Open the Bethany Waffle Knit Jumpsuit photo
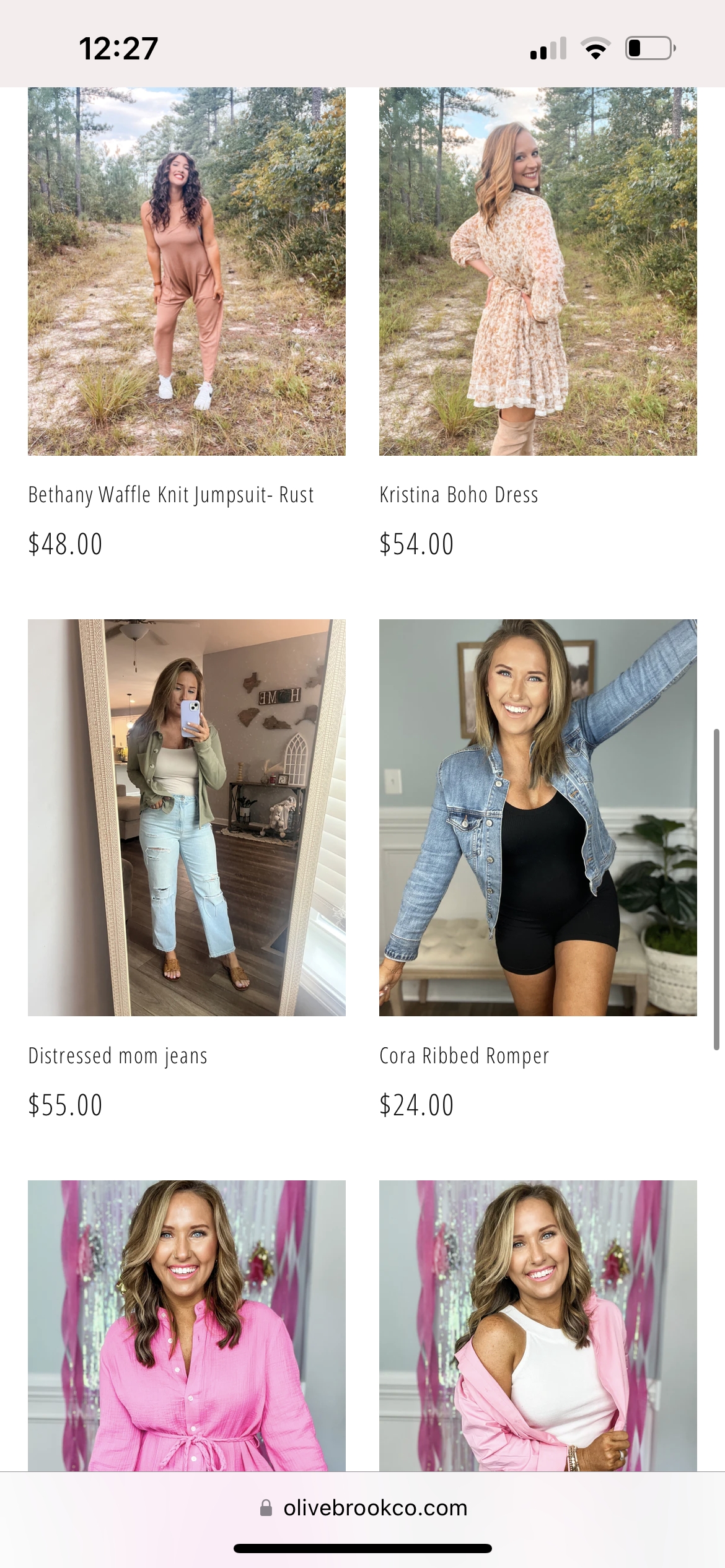This screenshot has height=1568, width=725. tap(187, 271)
